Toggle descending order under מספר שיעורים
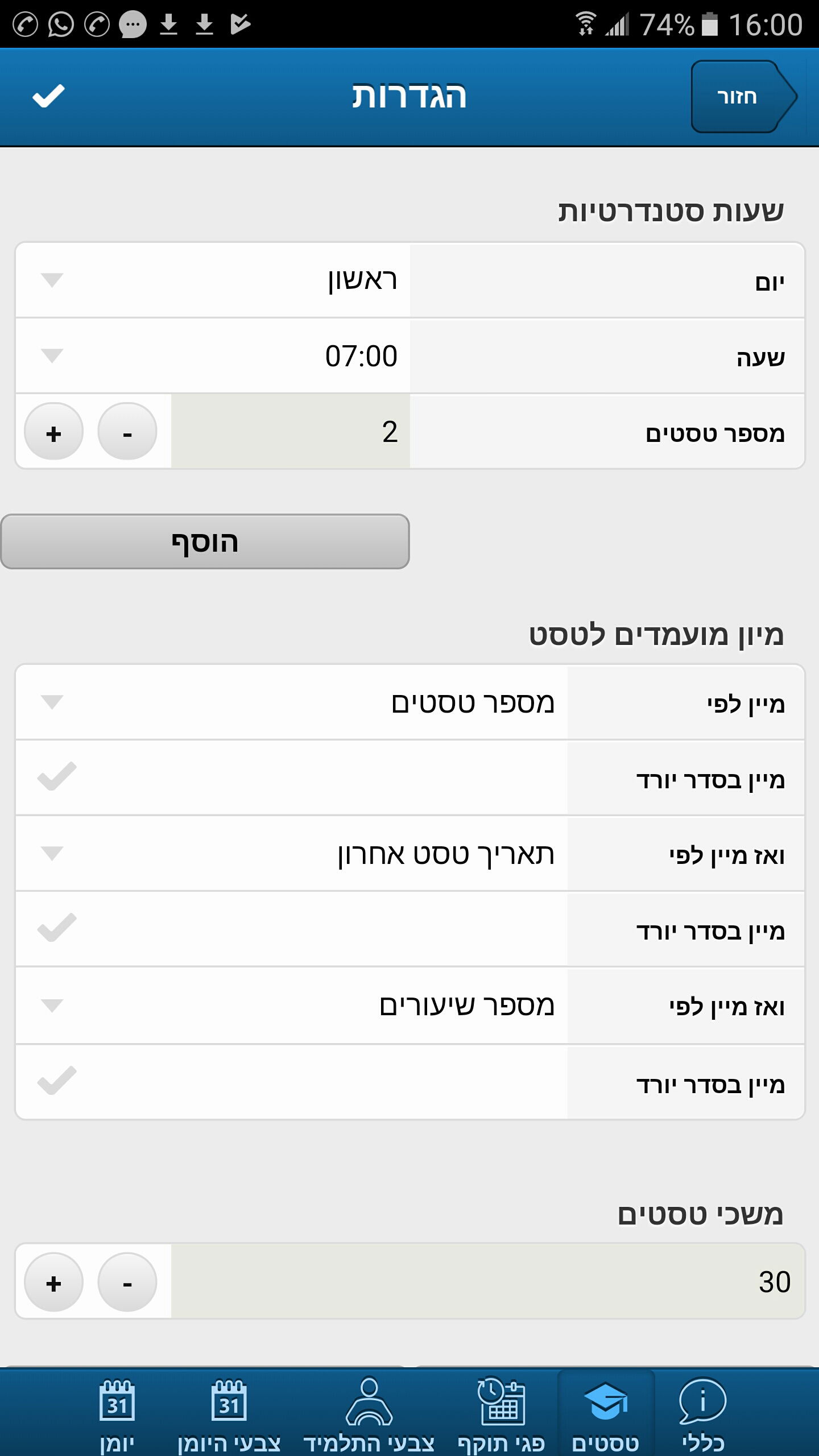This screenshot has width=819, height=1456. point(57,1081)
